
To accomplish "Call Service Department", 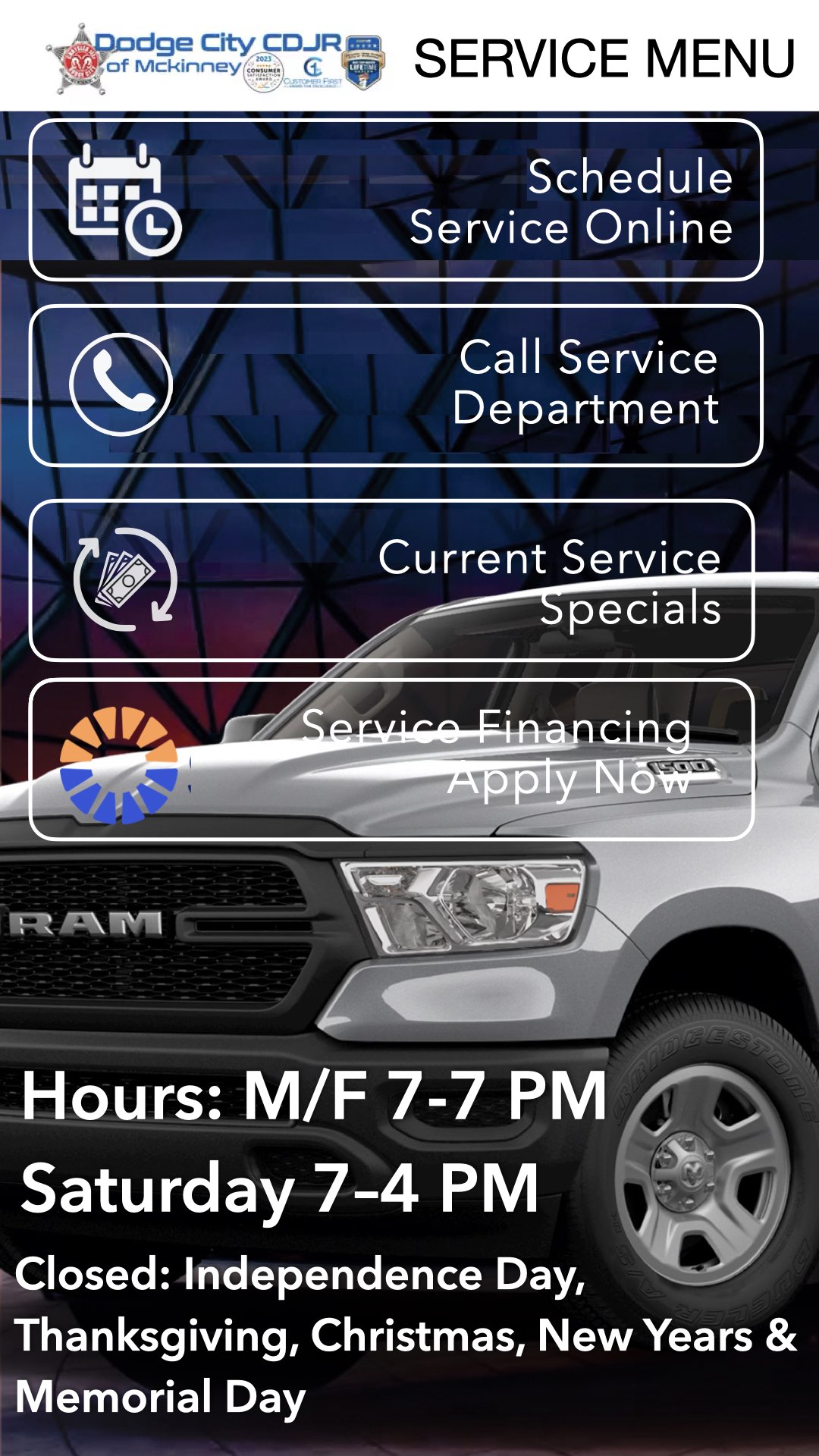I will (x=395, y=385).
